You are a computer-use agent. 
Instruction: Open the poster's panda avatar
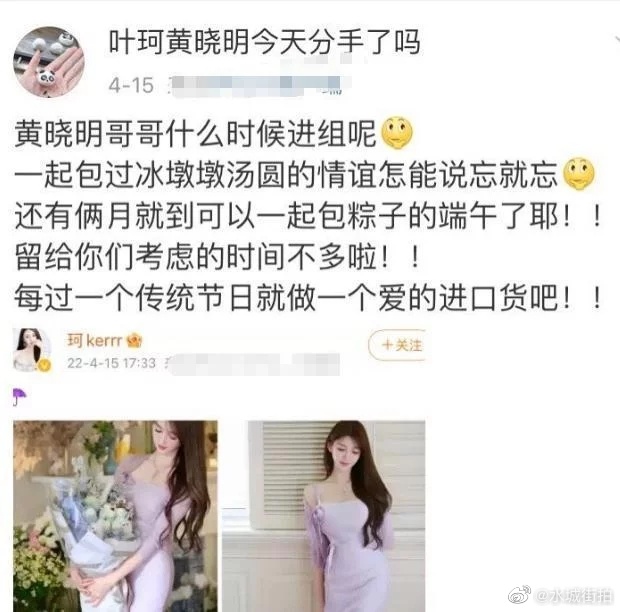coord(48,62)
